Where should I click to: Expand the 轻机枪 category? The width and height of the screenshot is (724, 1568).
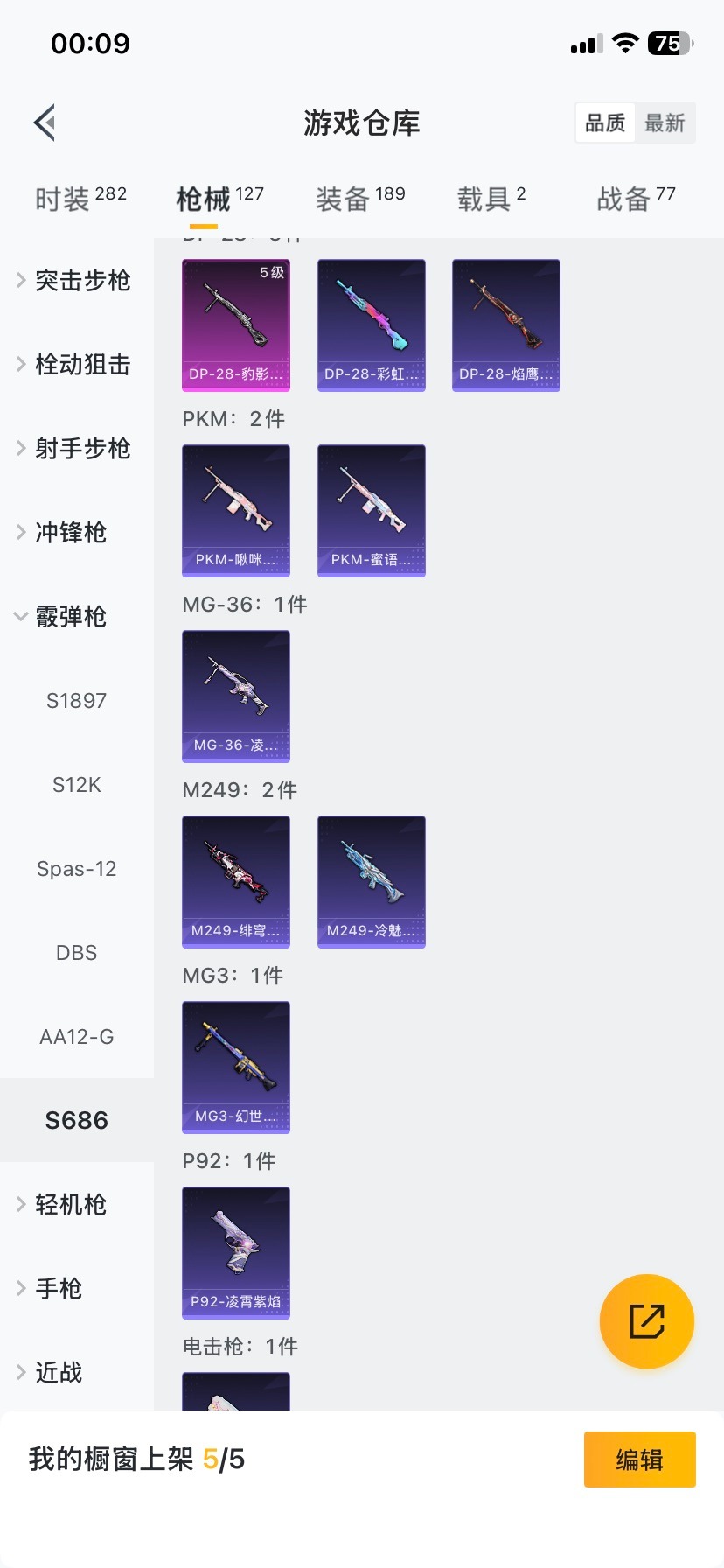click(x=70, y=1204)
